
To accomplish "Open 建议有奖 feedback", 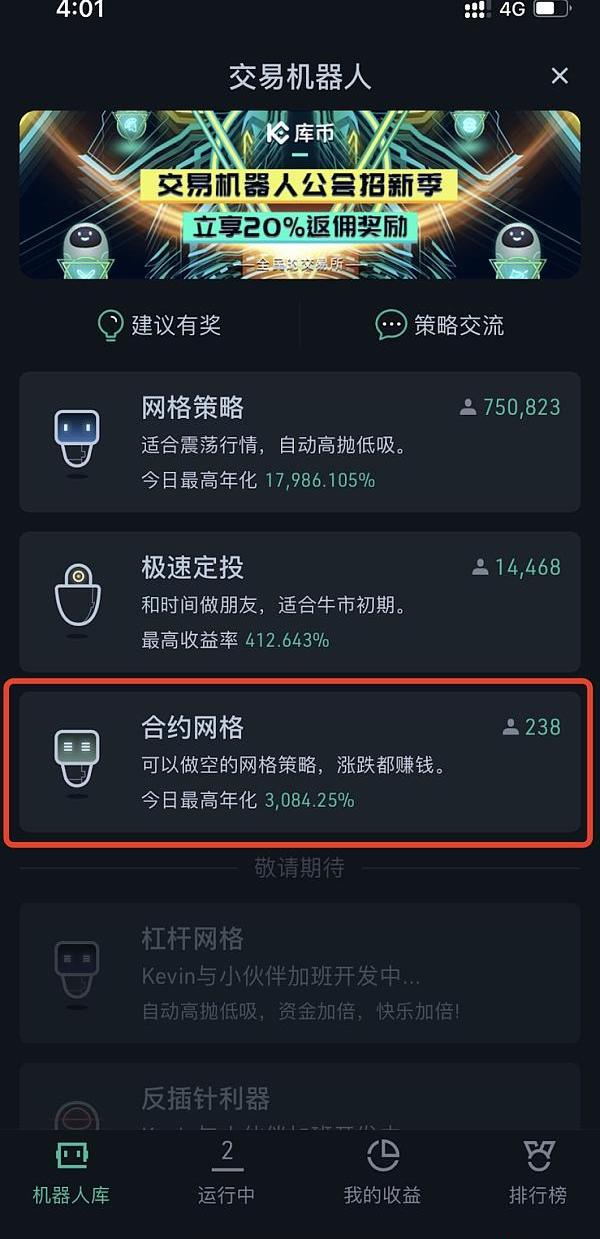I will [x=158, y=325].
